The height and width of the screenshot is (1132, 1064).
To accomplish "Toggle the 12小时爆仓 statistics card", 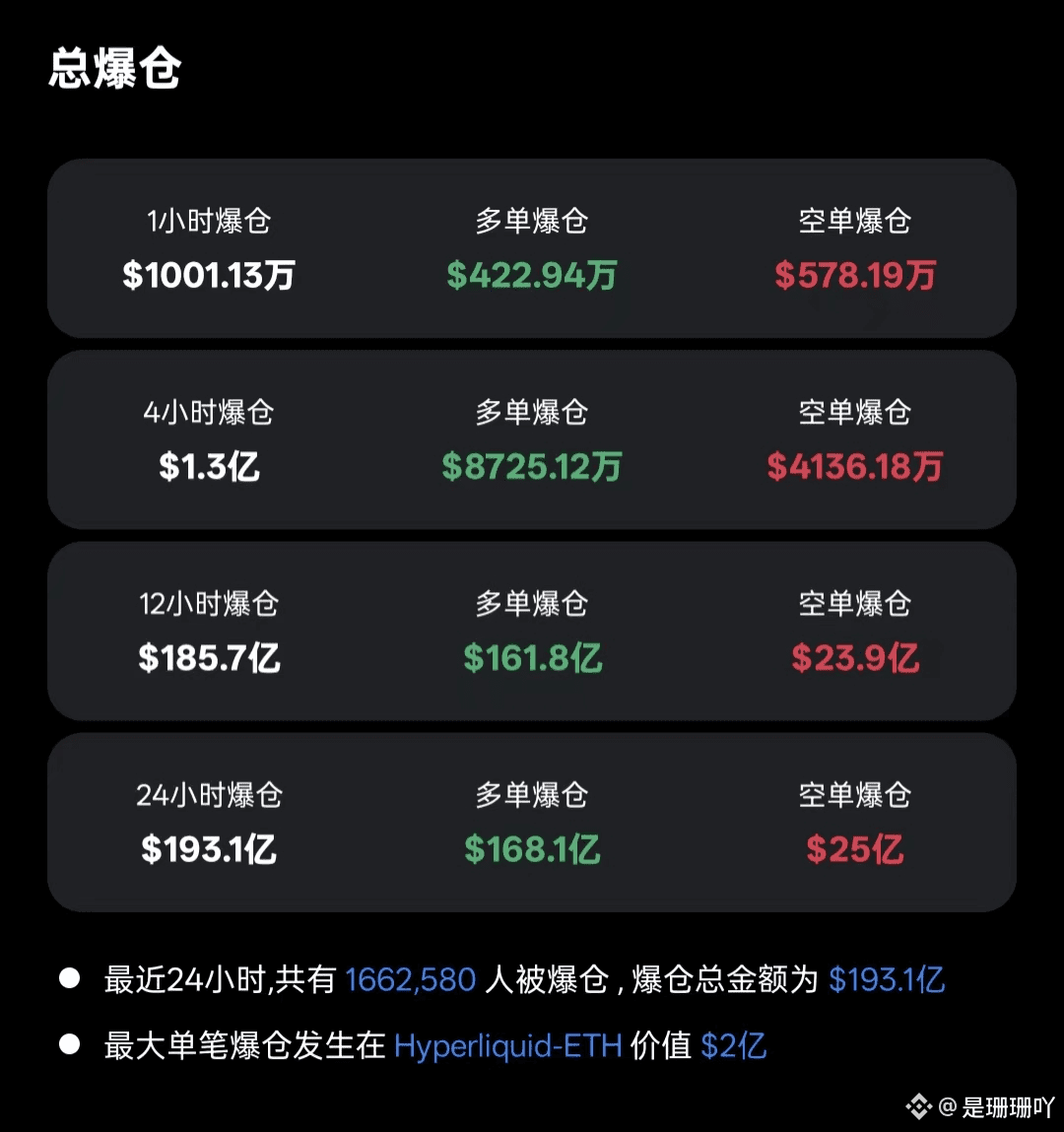I will click(x=532, y=631).
